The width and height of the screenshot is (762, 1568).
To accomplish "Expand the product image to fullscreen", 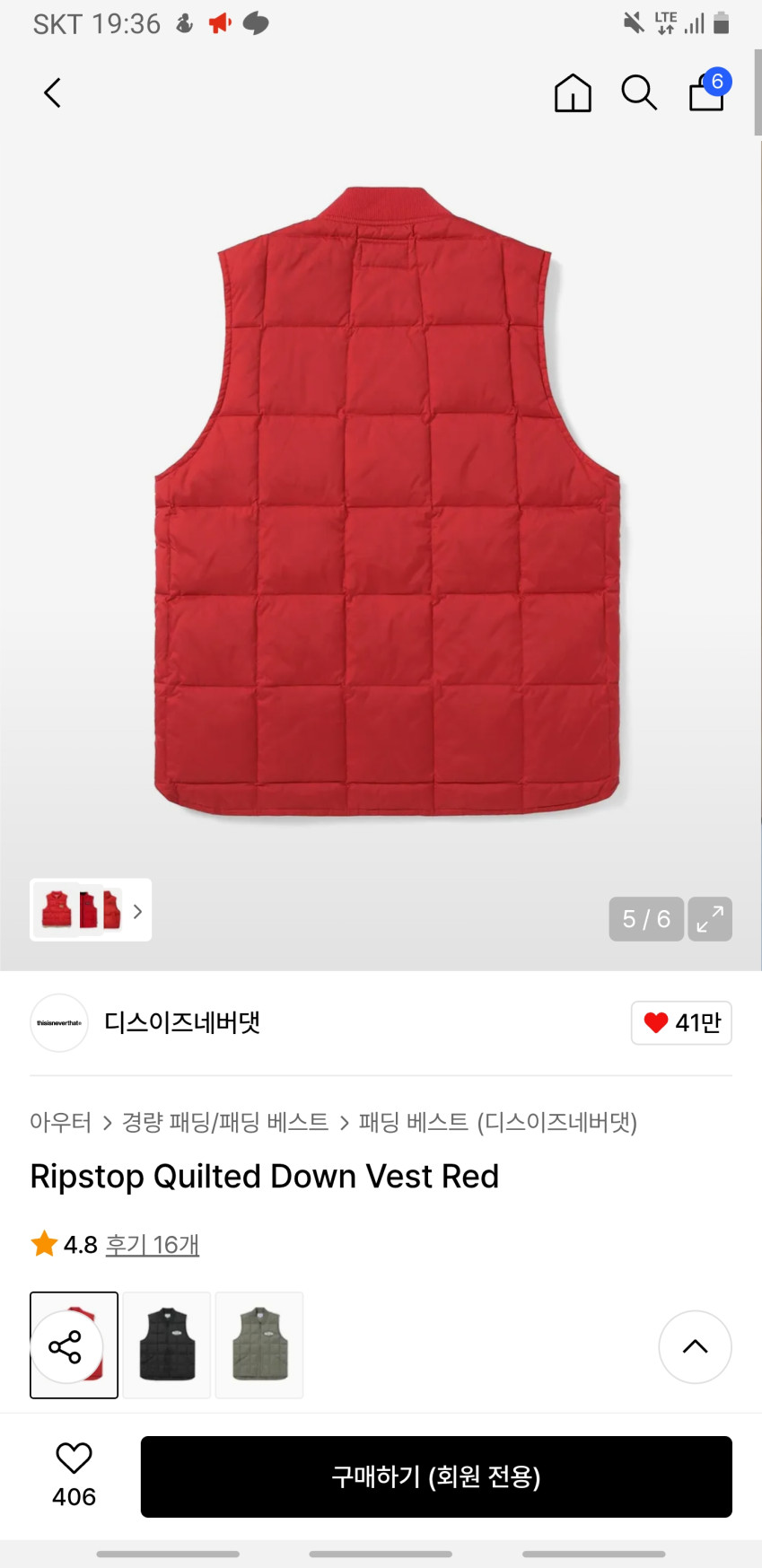I will coord(710,919).
